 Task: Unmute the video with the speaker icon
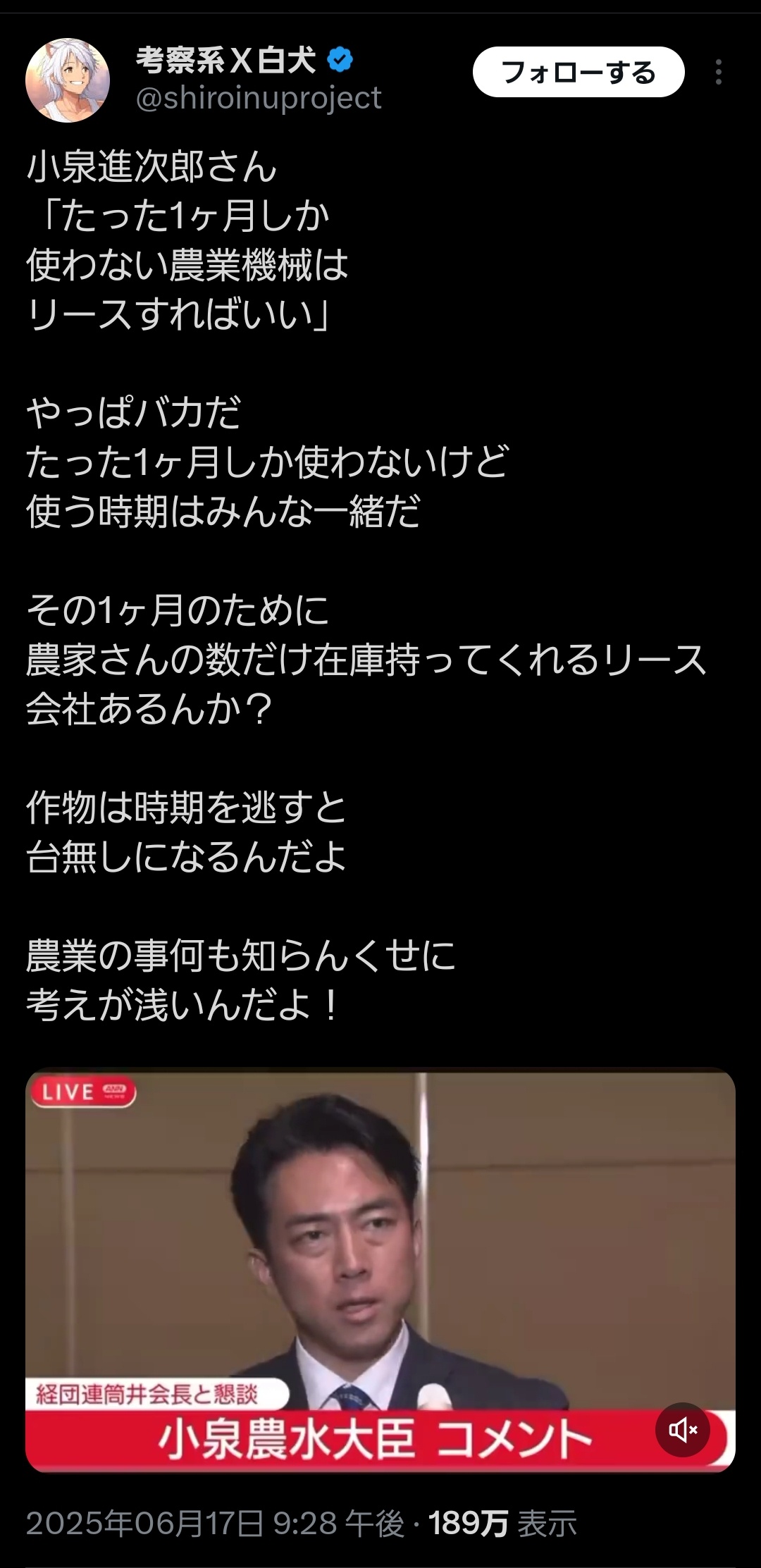pos(682,1429)
